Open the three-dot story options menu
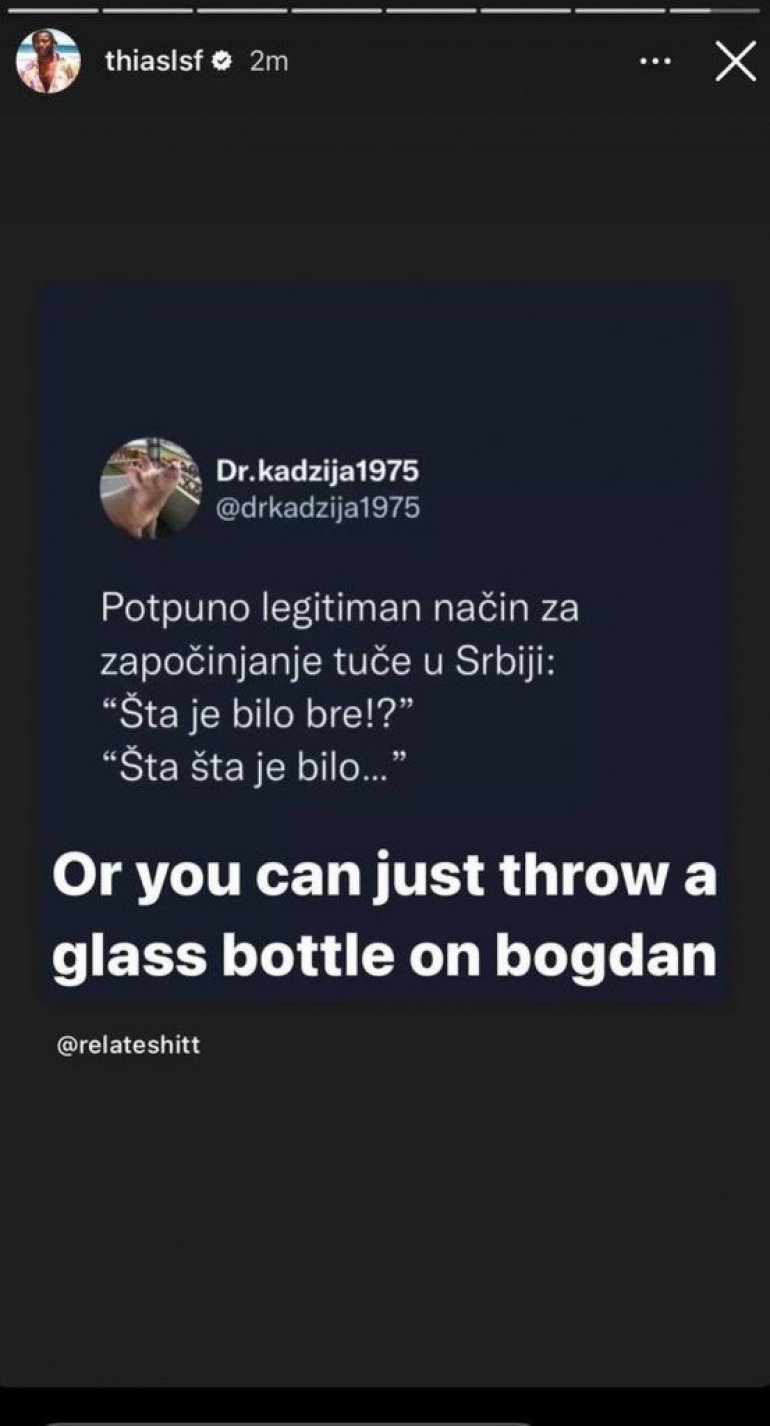 (x=655, y=62)
